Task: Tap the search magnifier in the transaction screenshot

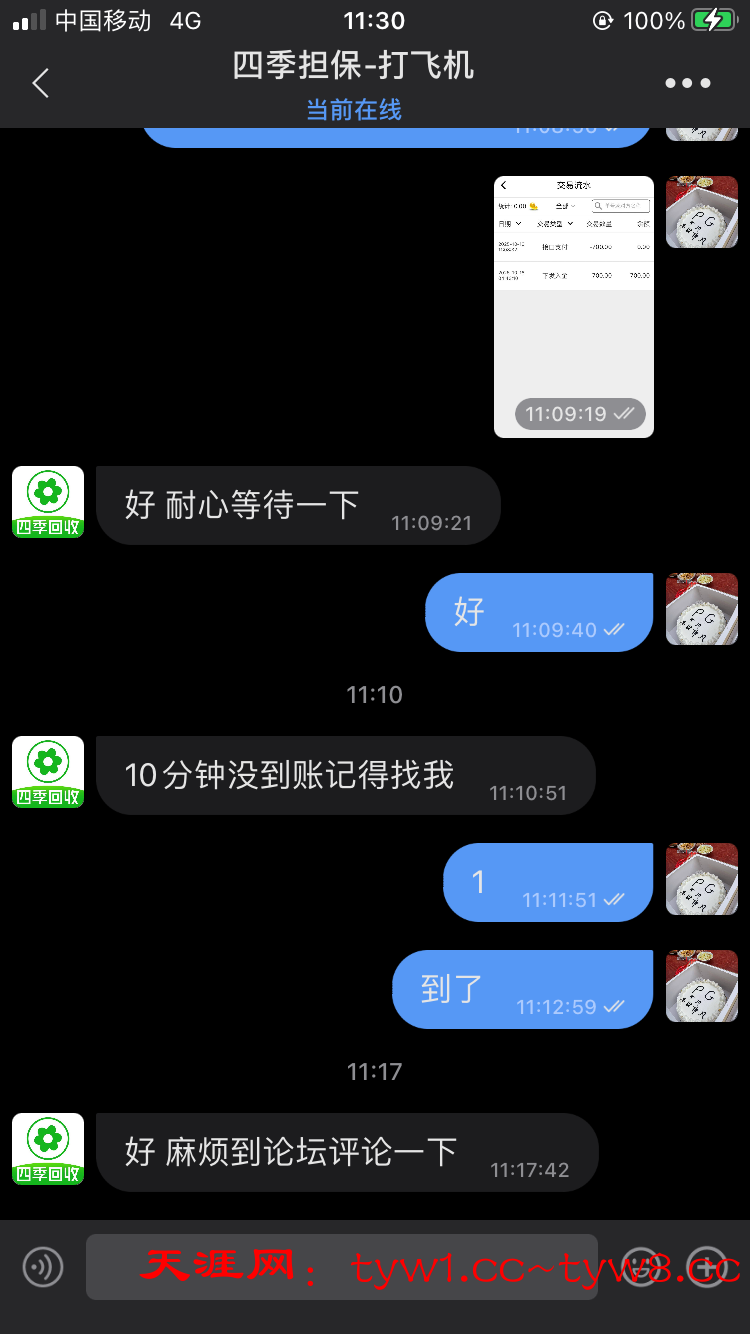Action: point(599,205)
